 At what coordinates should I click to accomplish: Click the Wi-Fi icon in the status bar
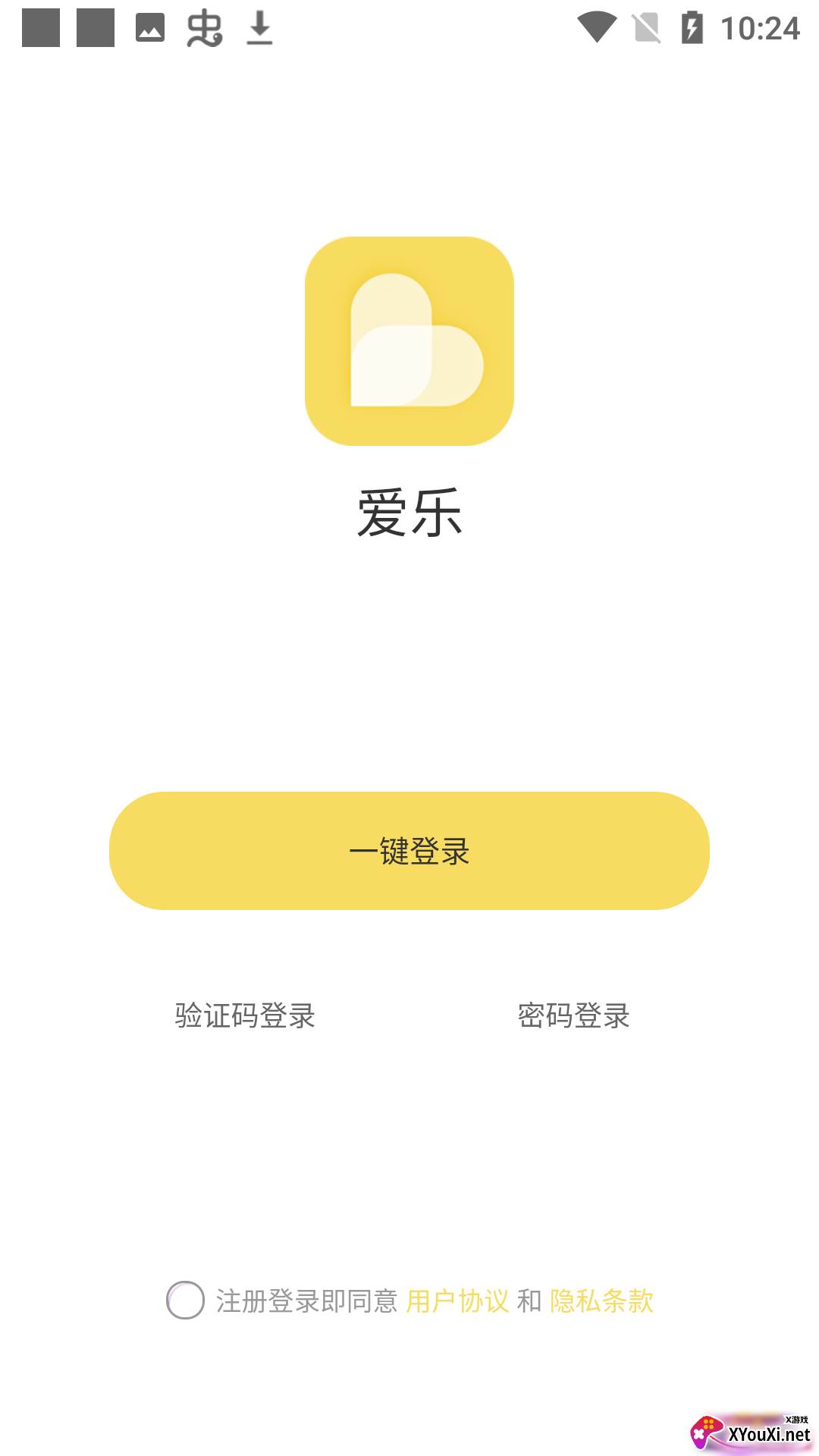coord(596,25)
